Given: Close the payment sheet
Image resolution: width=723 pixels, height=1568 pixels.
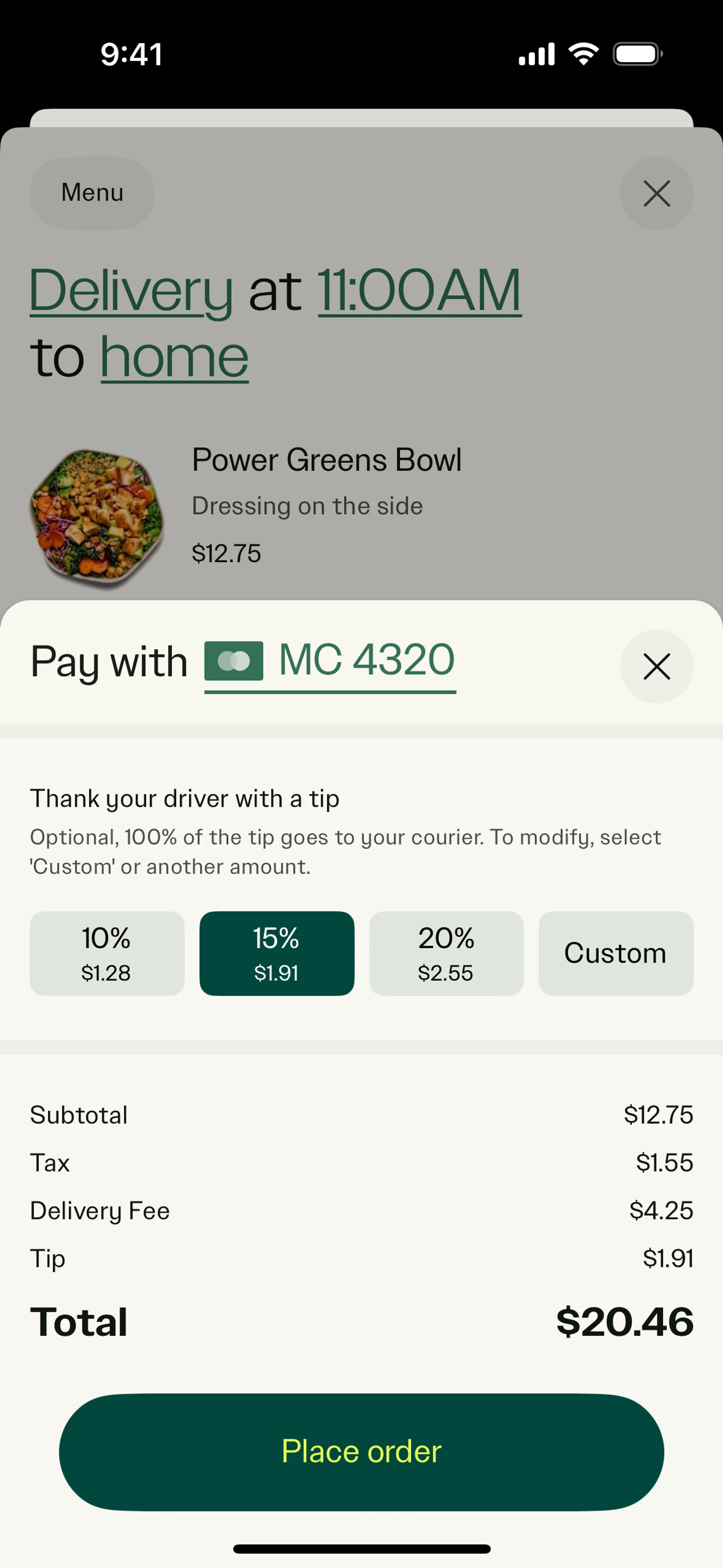Looking at the screenshot, I should 656,666.
